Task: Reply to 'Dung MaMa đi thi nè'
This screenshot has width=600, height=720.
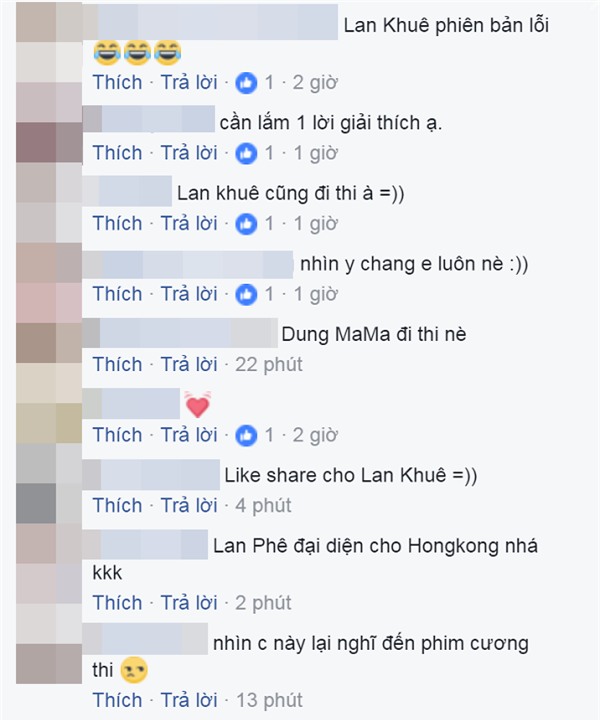Action: pos(189,364)
